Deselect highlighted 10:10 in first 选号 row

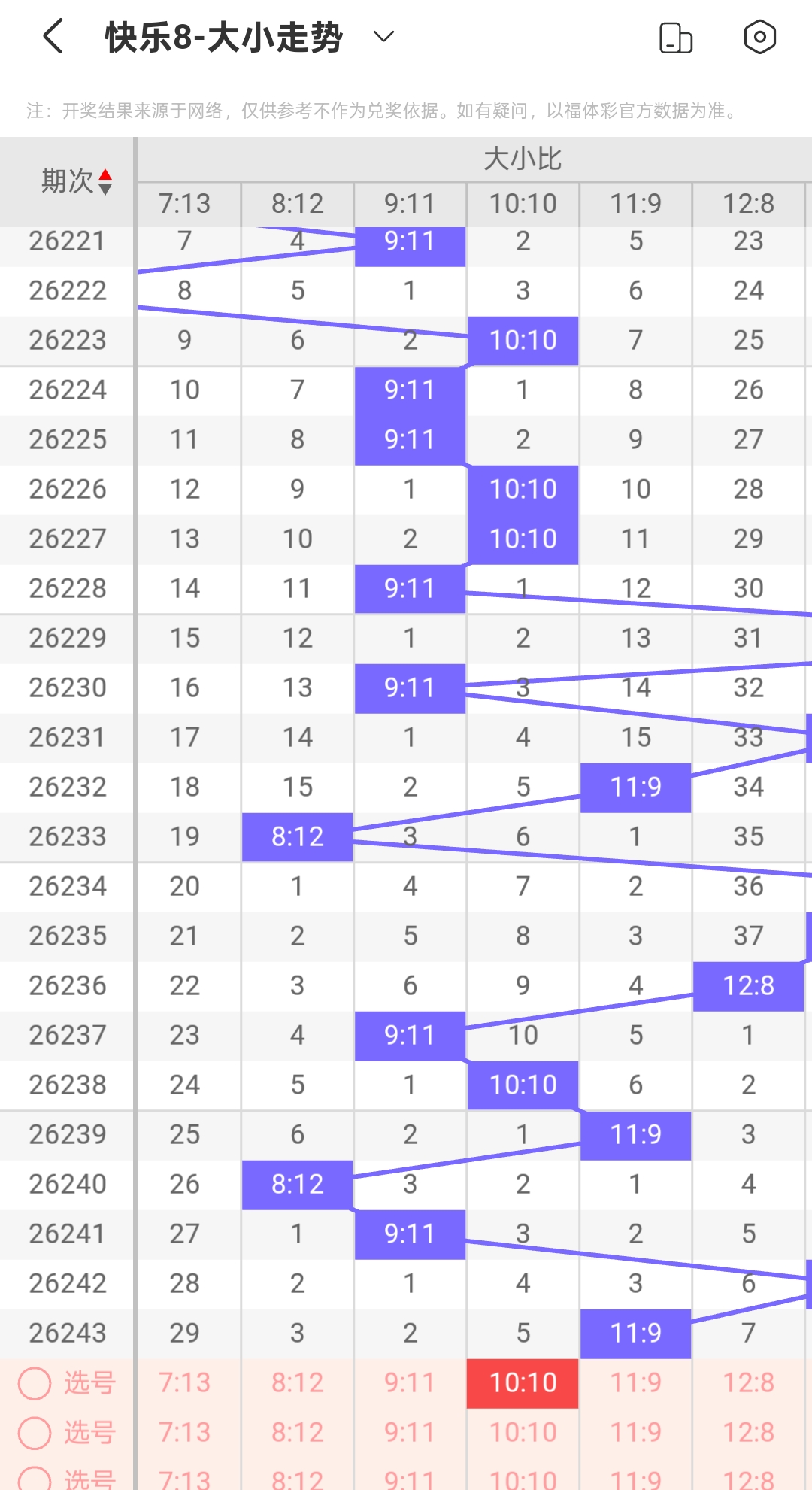pos(523,1382)
